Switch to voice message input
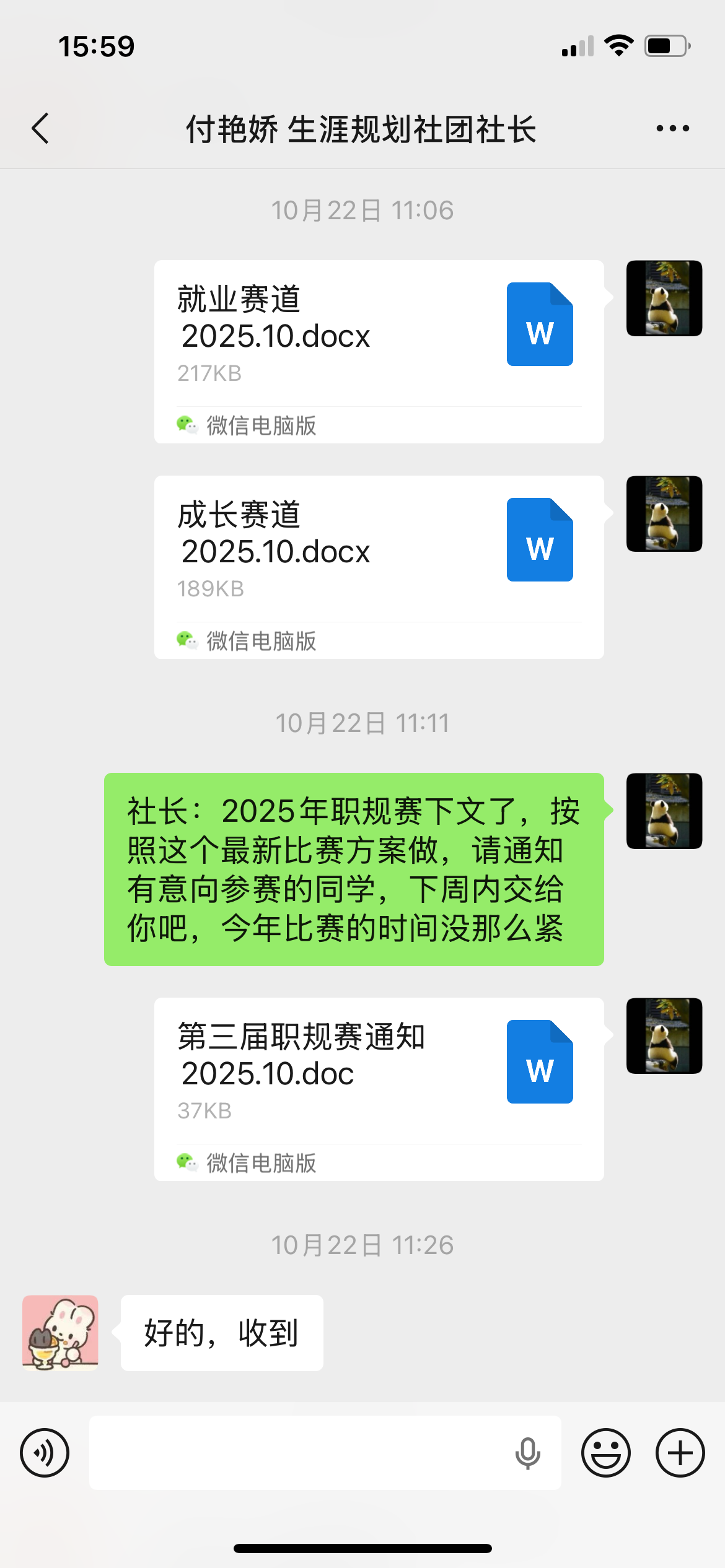The width and height of the screenshot is (725, 1568). 45,1453
